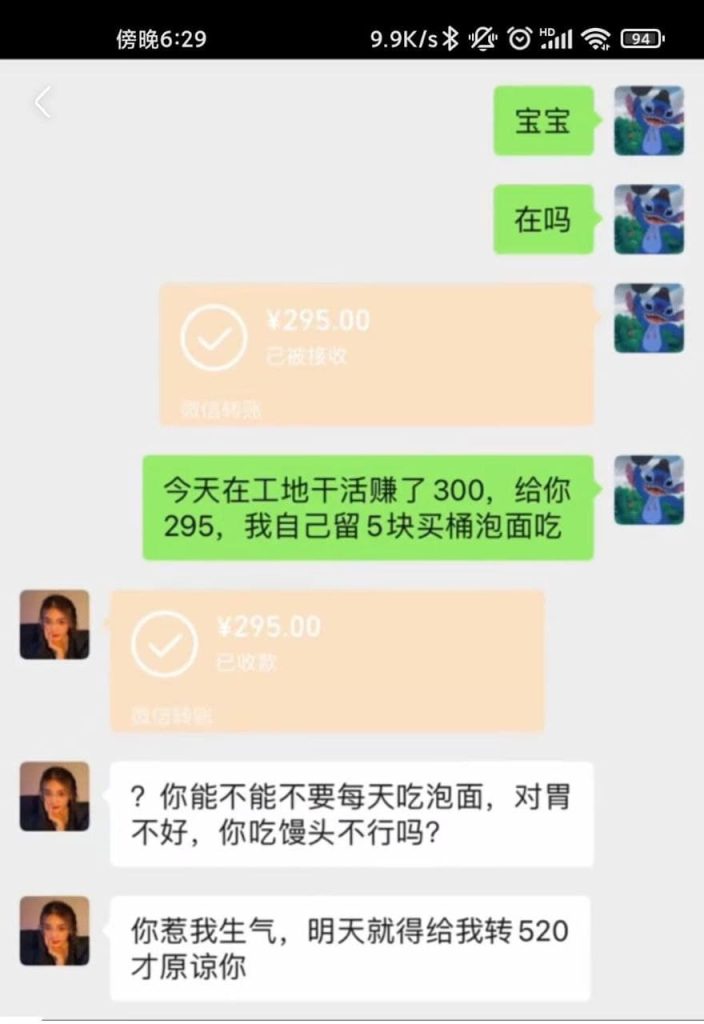This screenshot has height=1024, width=704.
Task: Tap the avatar beside the 转520 message
Action: pos(55,930)
